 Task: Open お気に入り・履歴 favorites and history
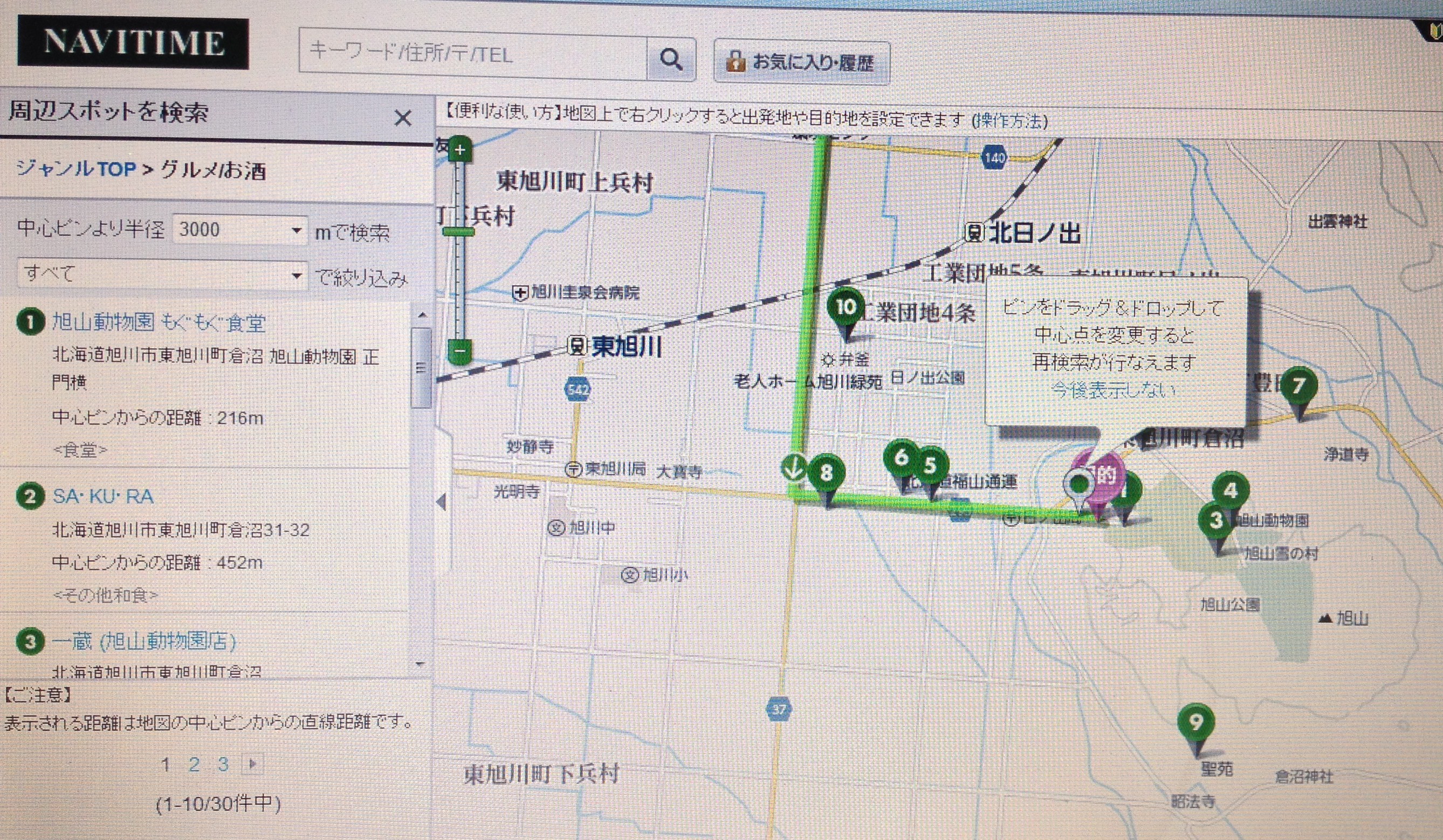click(x=801, y=63)
